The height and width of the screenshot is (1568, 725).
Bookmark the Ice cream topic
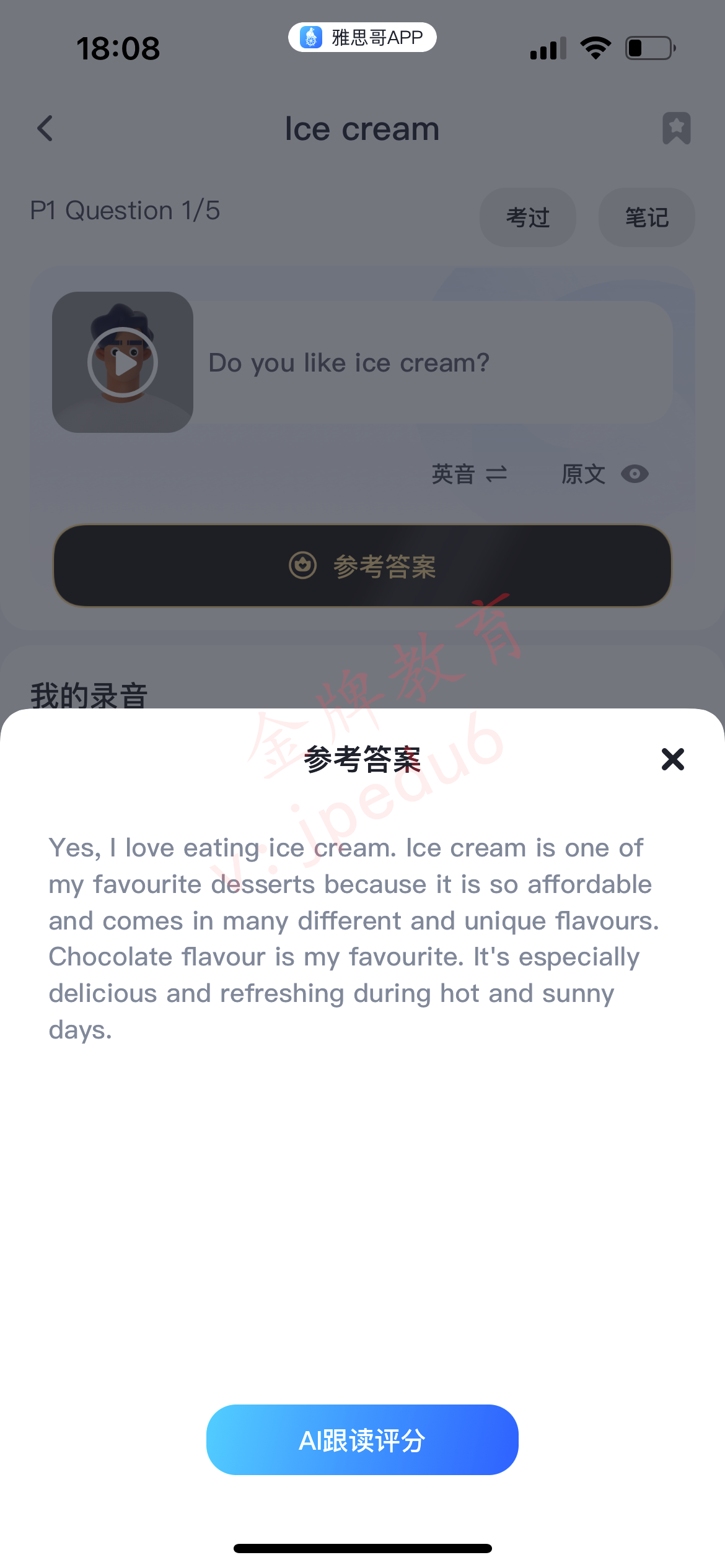tap(677, 128)
